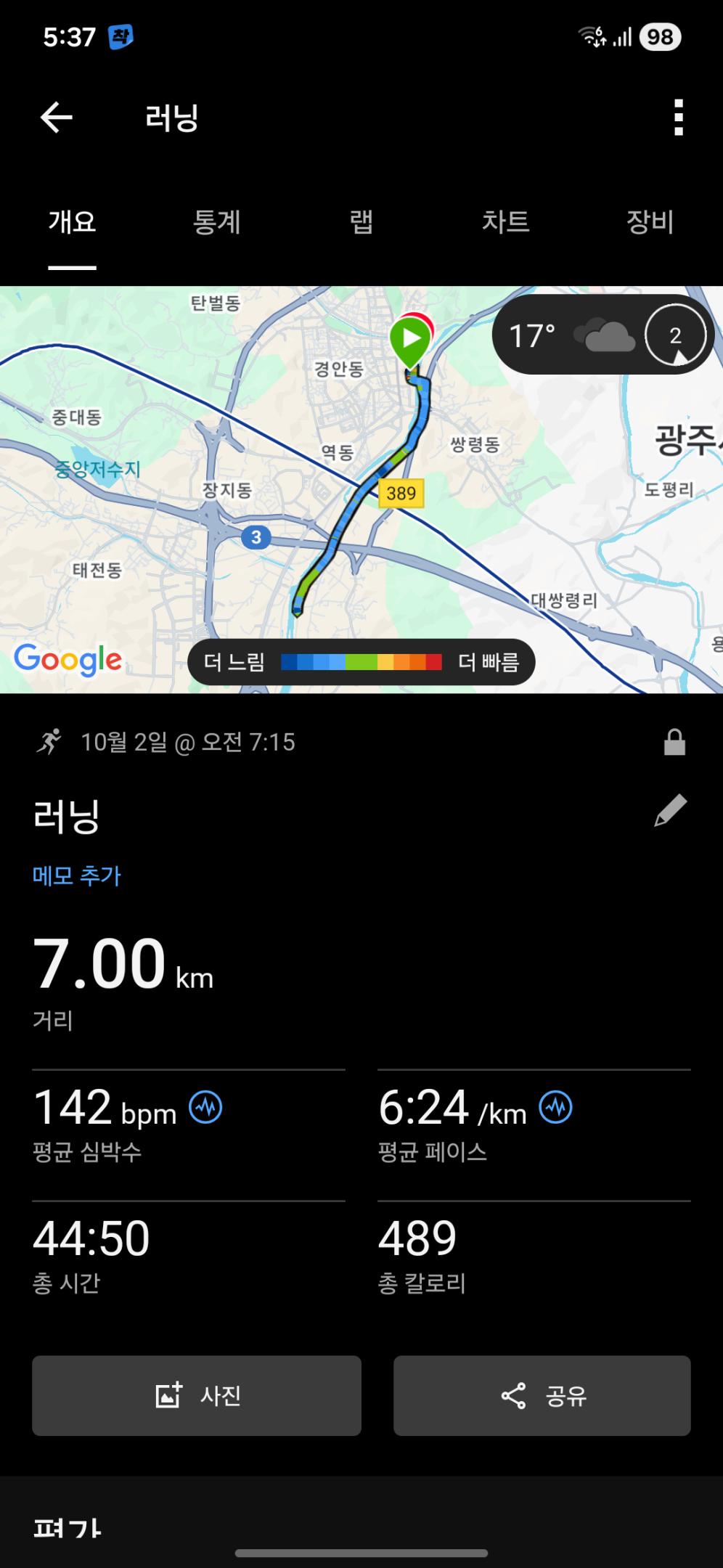Switch to the 통계 tab
This screenshot has width=723, height=1568.
click(216, 222)
